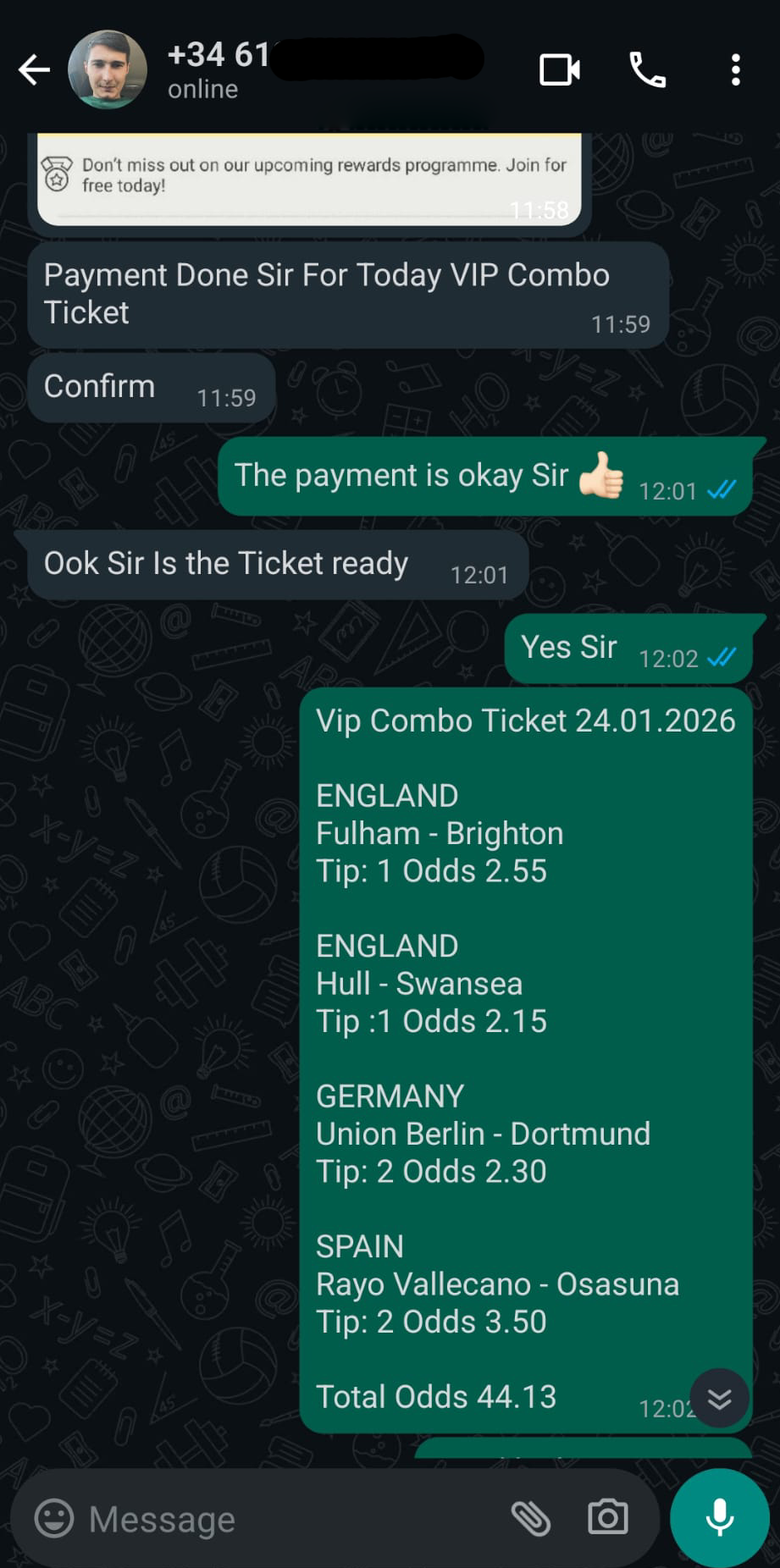Open the contact's profile photo
The width and height of the screenshot is (780, 1568).
click(x=108, y=70)
